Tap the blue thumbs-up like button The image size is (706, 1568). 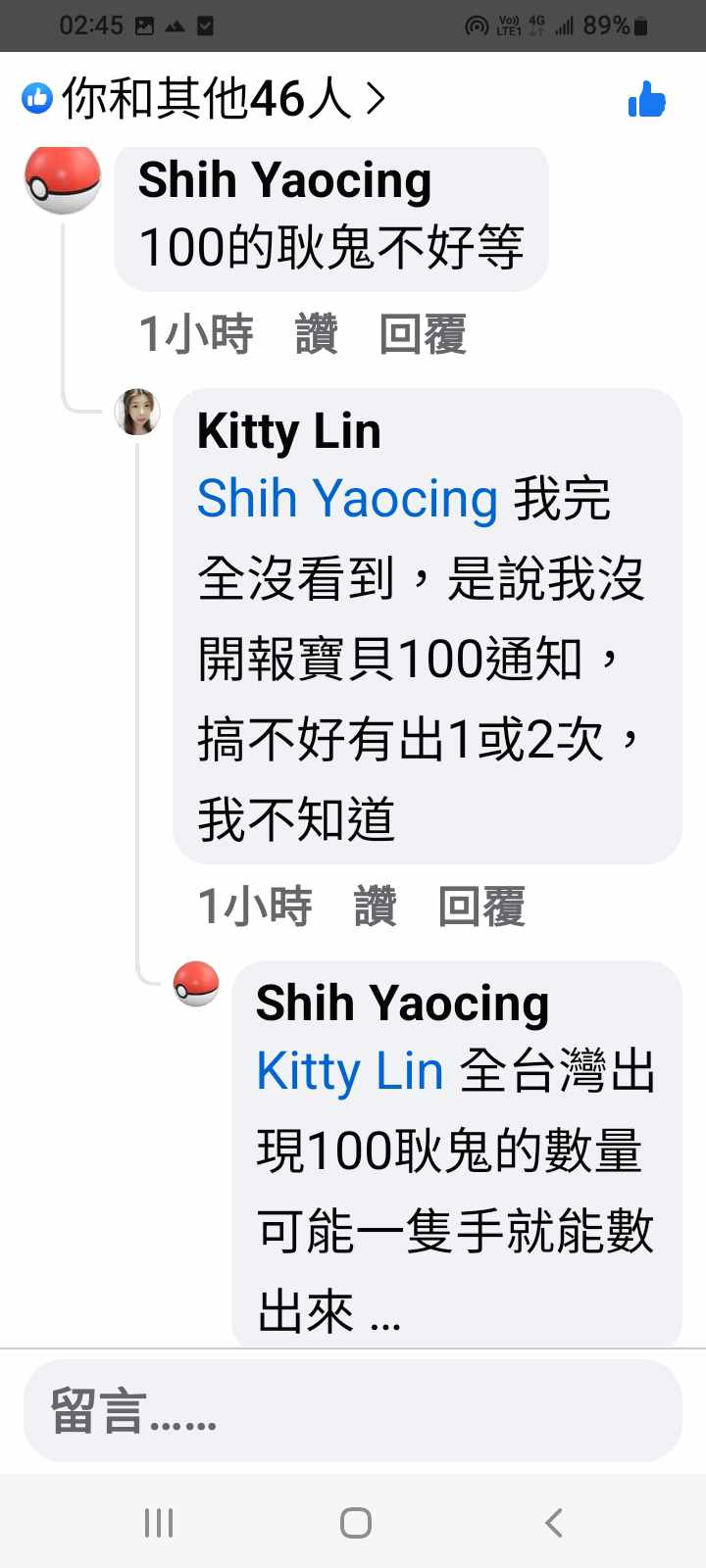646,99
